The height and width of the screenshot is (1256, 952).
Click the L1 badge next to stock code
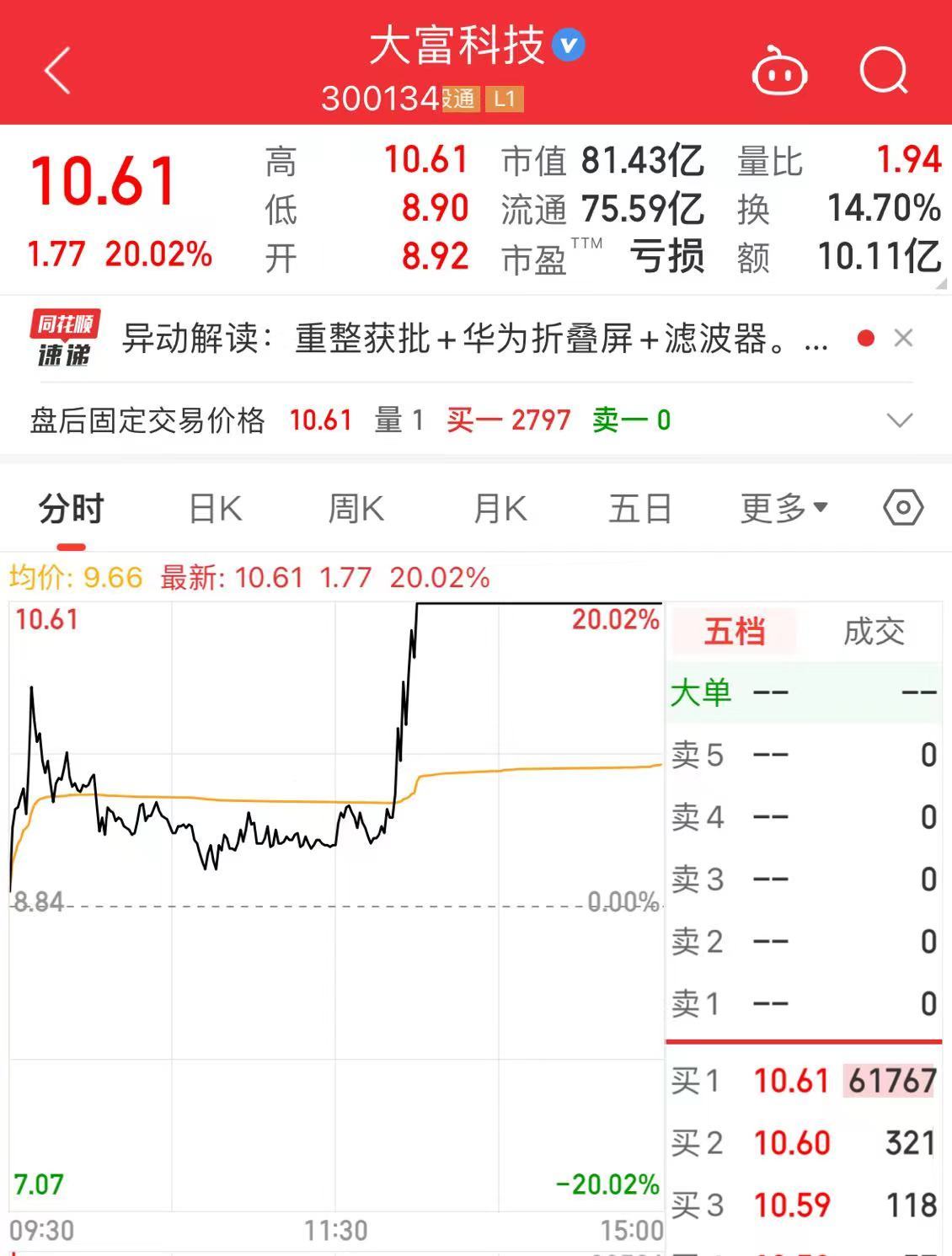[503, 99]
